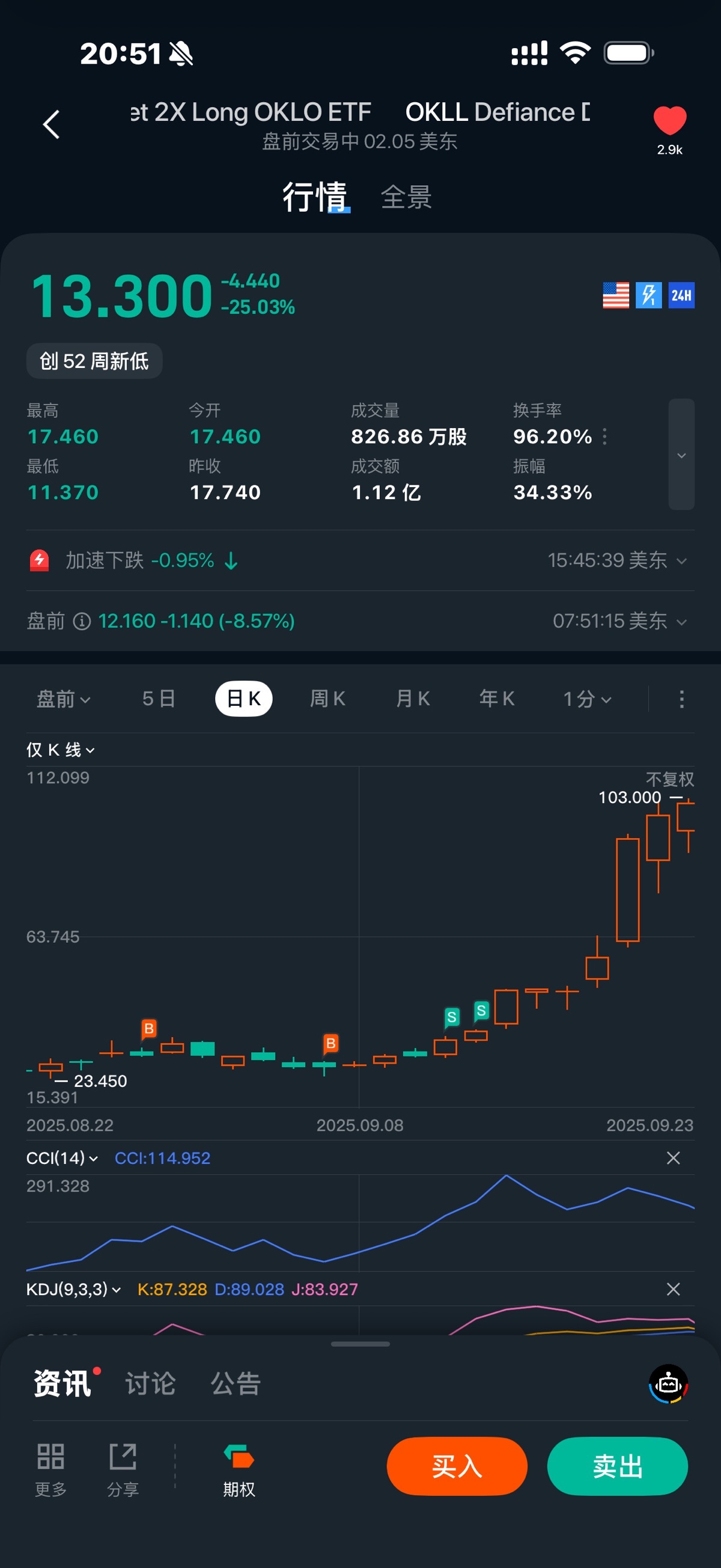Expand the 盘前 pre-market price row
Image resolution: width=721 pixels, height=1568 pixels.
(681, 622)
